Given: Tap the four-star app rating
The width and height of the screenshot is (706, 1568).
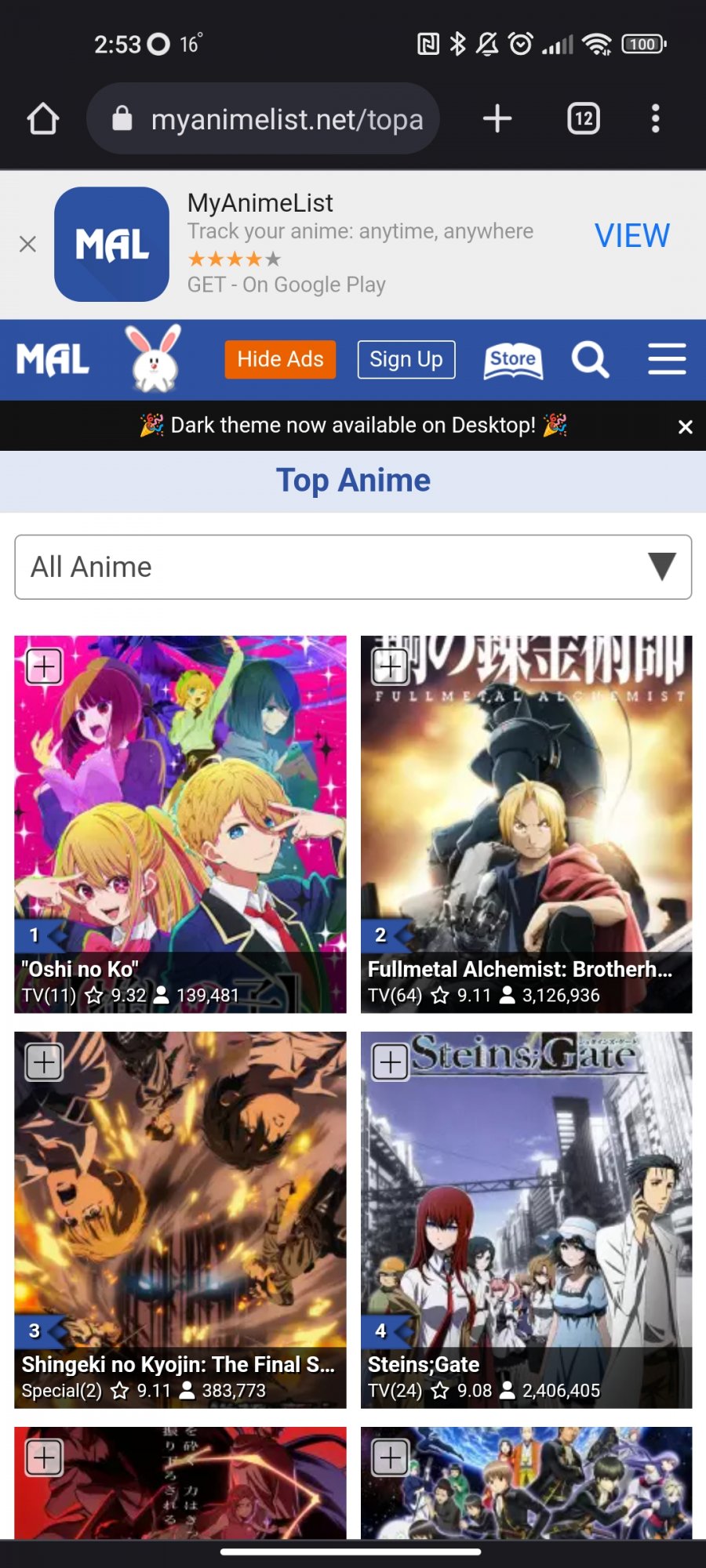Looking at the screenshot, I should [233, 258].
